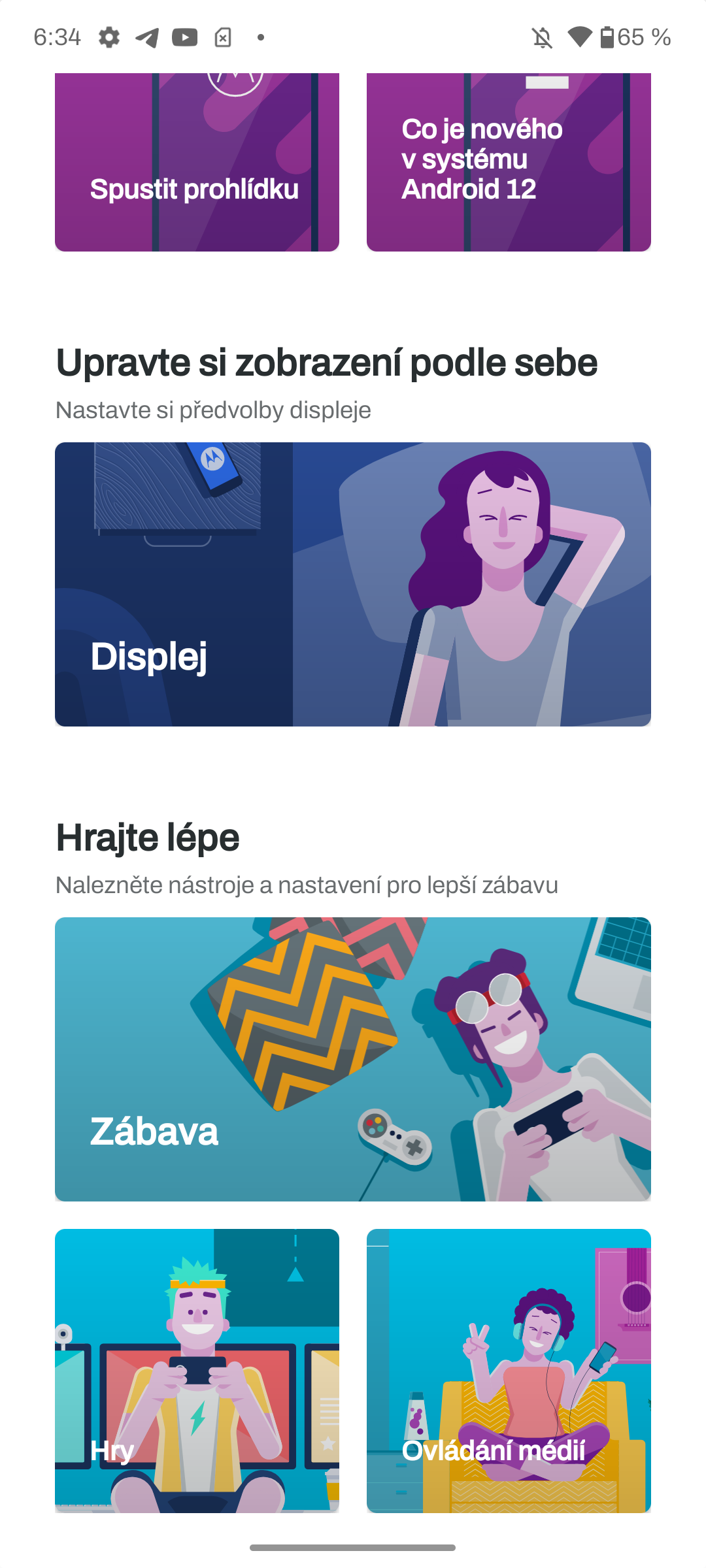This screenshot has width=706, height=1568.
Task: Open Co je nového v systému Android 12
Action: (509, 162)
